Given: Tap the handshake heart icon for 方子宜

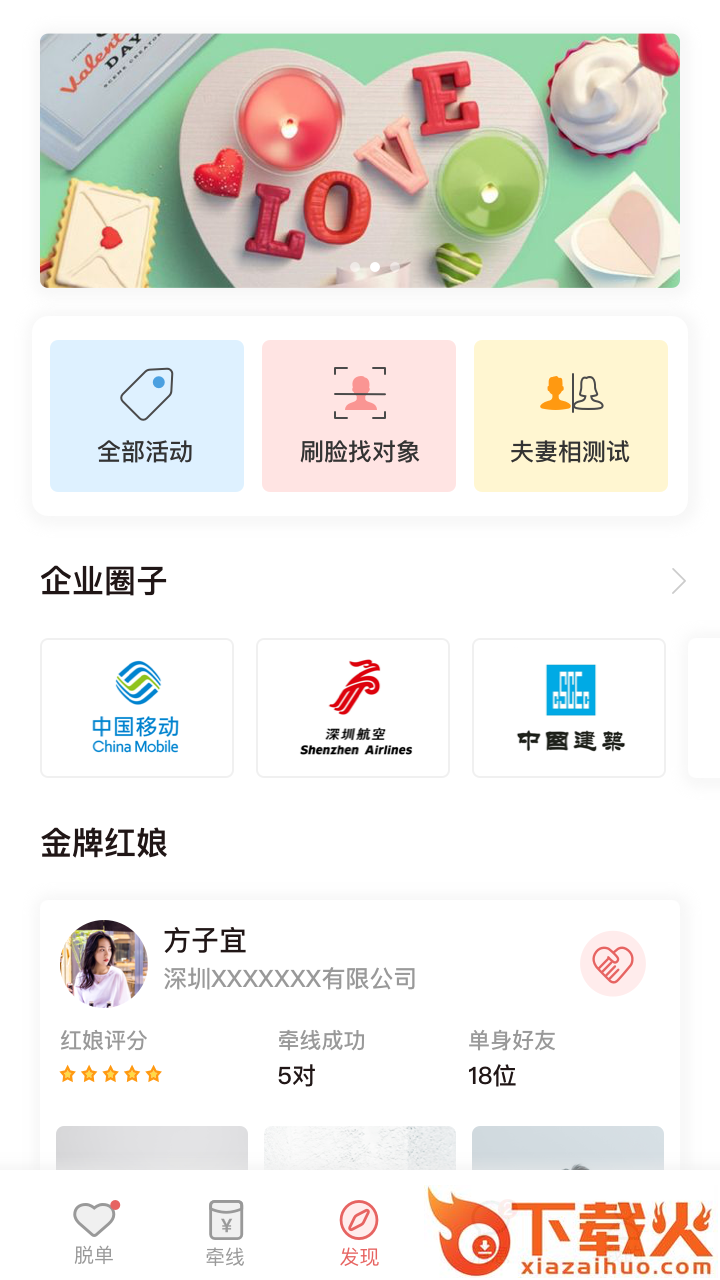Looking at the screenshot, I should [x=613, y=964].
